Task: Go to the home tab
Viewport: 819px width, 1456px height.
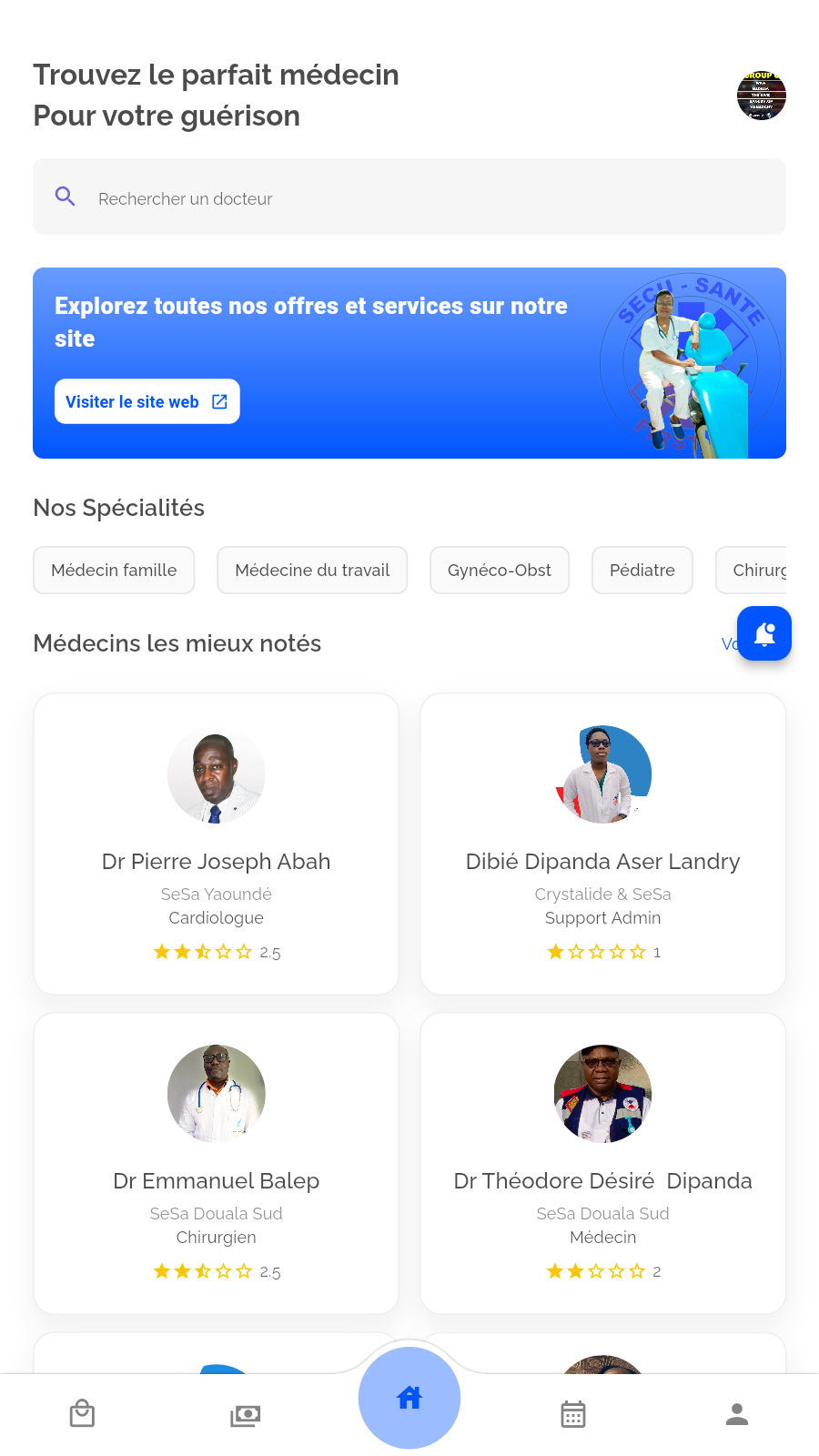Action: [x=409, y=1398]
